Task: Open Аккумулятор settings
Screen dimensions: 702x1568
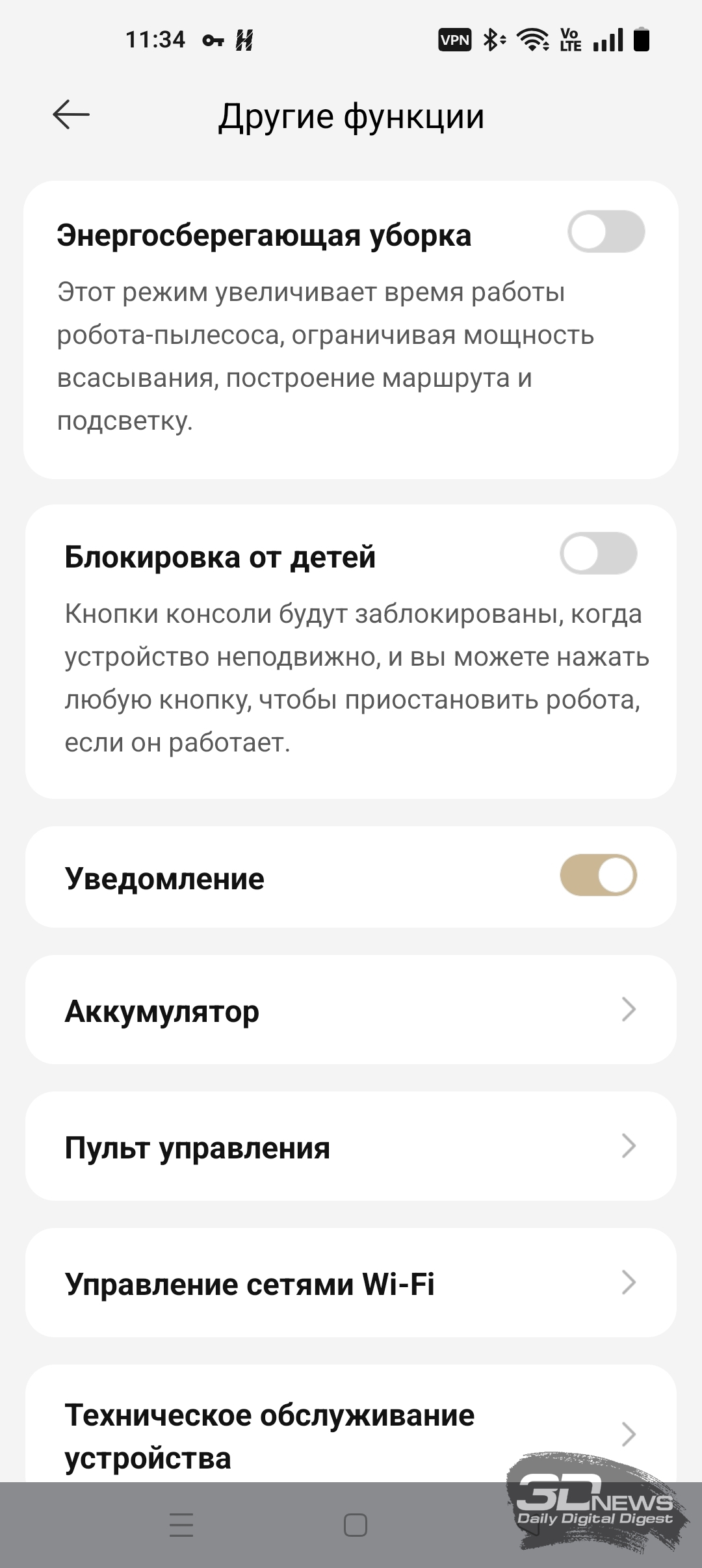Action: [x=351, y=1010]
